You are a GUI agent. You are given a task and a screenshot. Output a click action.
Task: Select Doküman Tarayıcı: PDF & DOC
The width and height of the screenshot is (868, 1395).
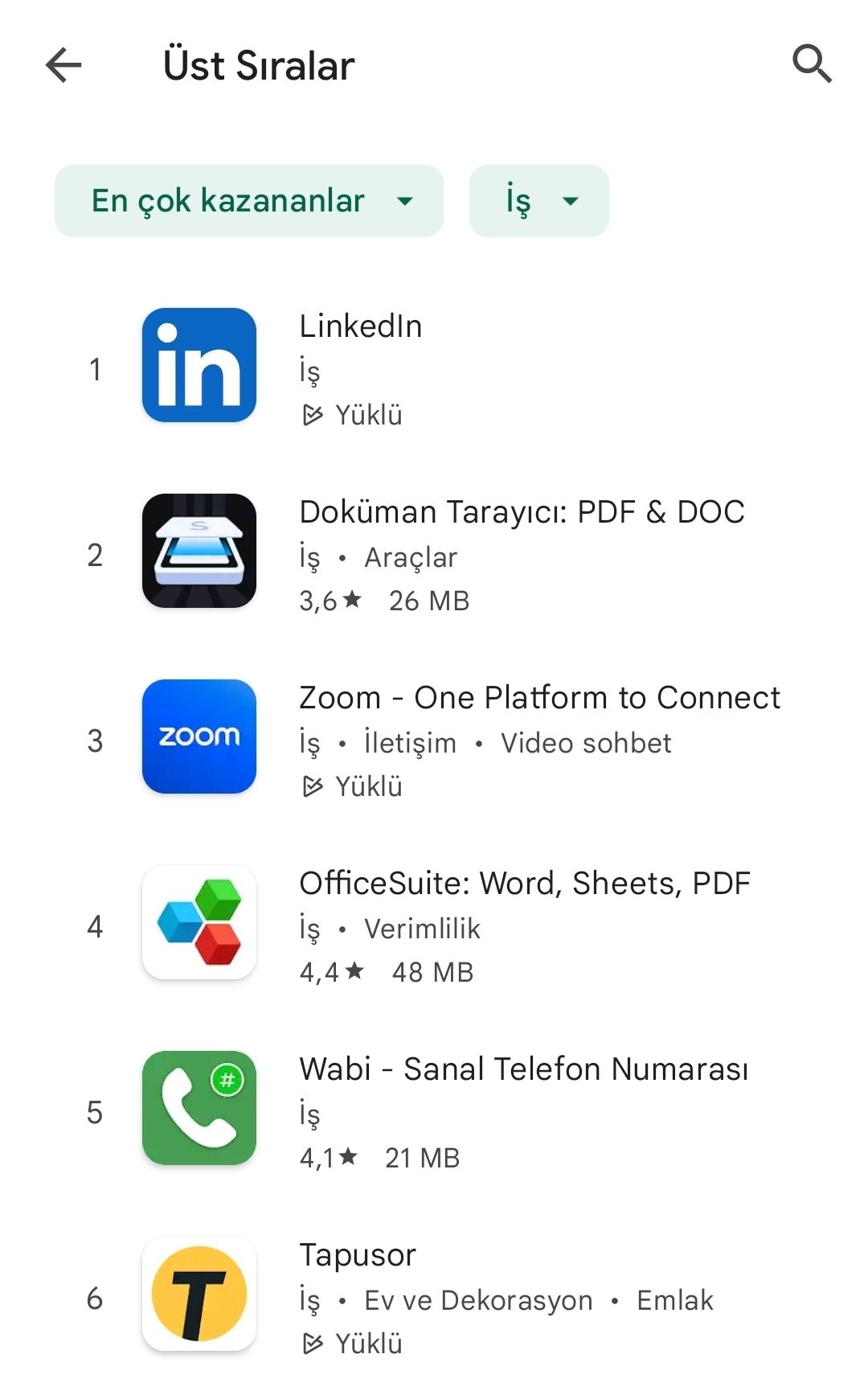tap(434, 554)
